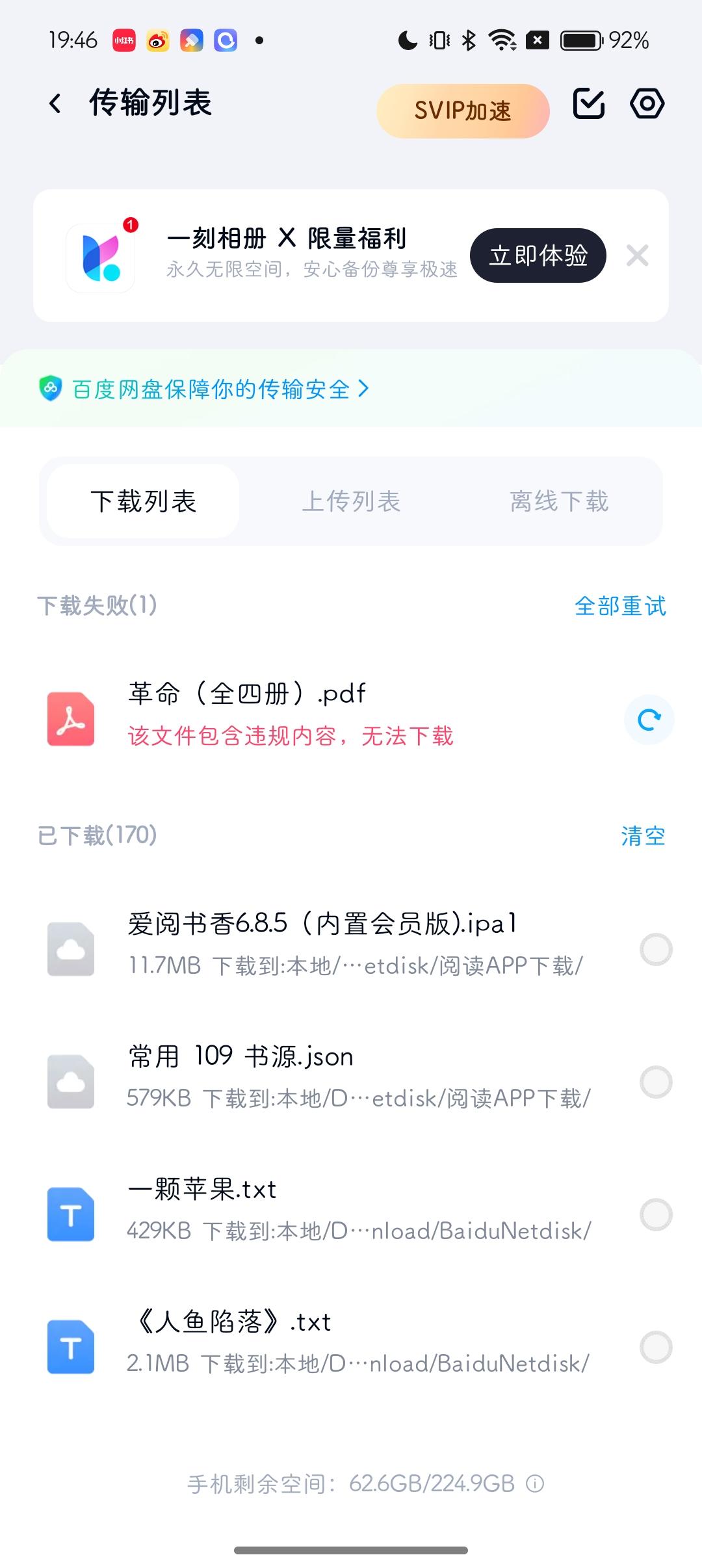This screenshot has width=702, height=1568.
Task: Tap 立即体验 in the promo banner
Action: [x=539, y=256]
